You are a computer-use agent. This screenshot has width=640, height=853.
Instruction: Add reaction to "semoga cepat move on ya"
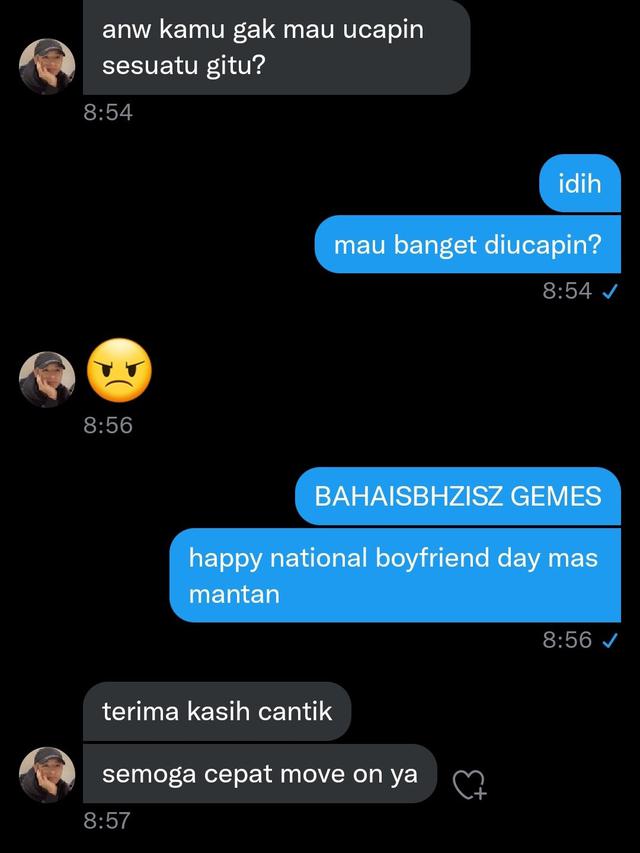pyautogui.click(x=469, y=785)
